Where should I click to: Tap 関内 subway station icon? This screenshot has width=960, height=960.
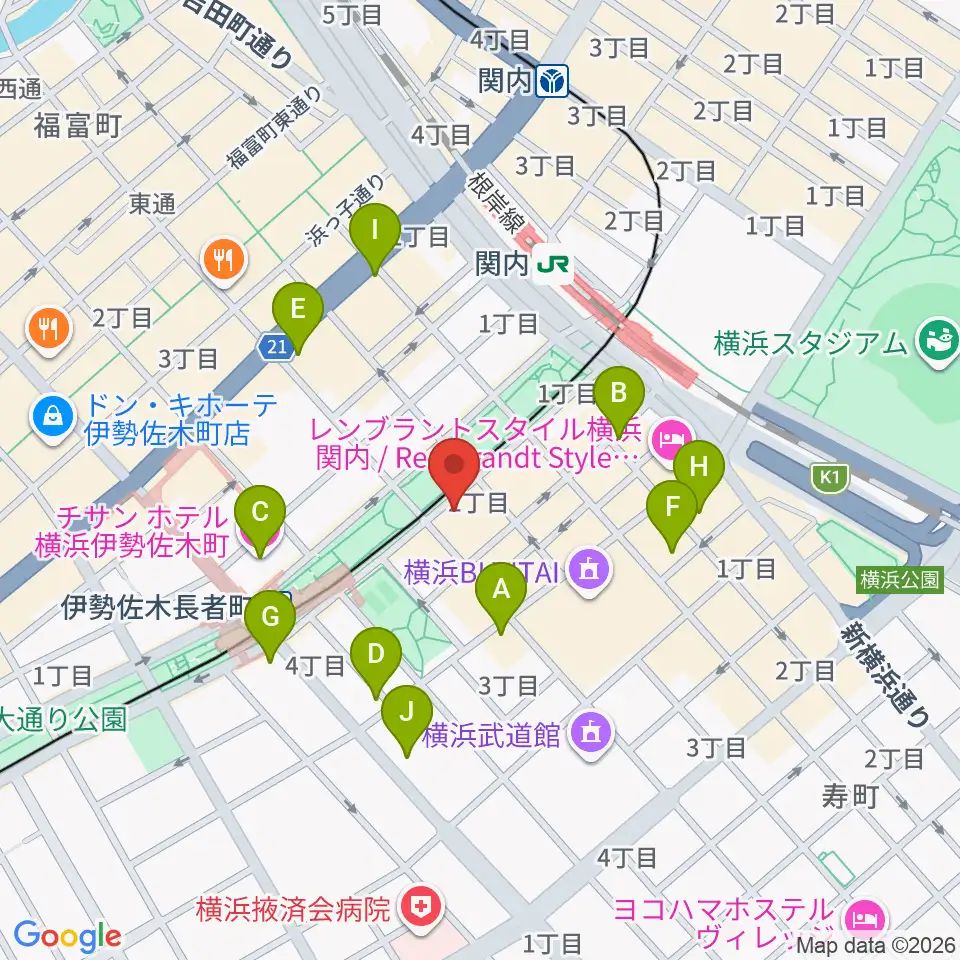pyautogui.click(x=553, y=81)
